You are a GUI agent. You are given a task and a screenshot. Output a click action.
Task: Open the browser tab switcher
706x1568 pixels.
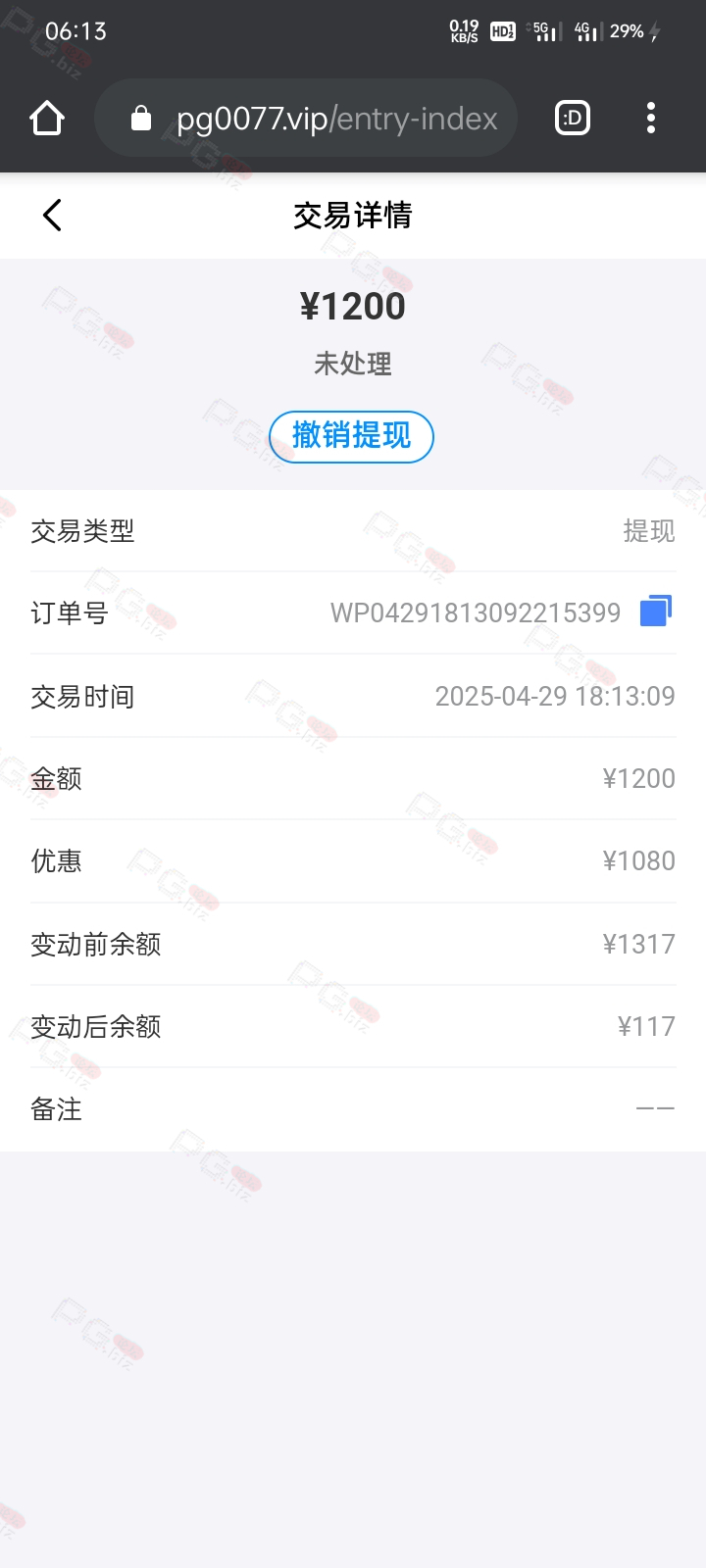573,119
